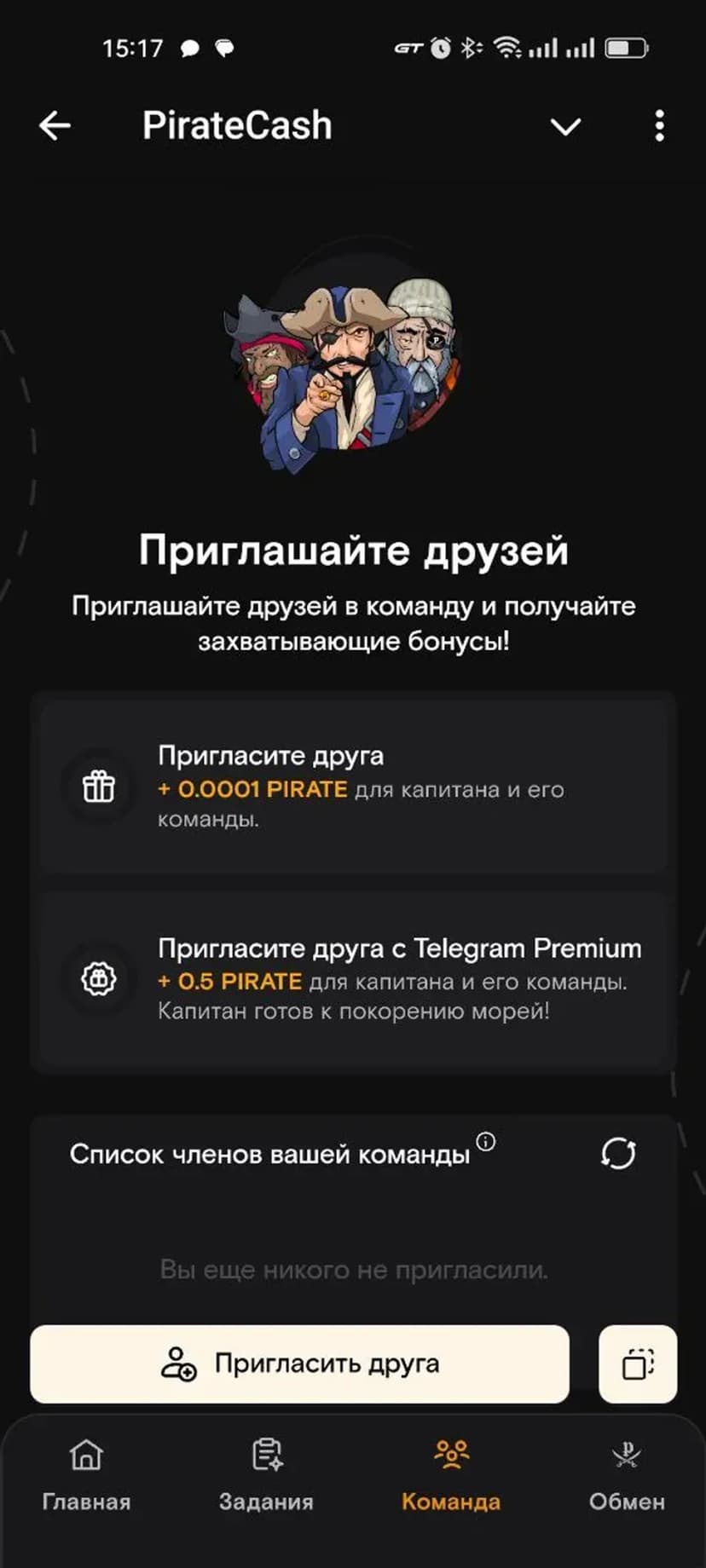Collapse the mini app with the chevron
This screenshot has height=1568, width=706.
click(x=565, y=127)
